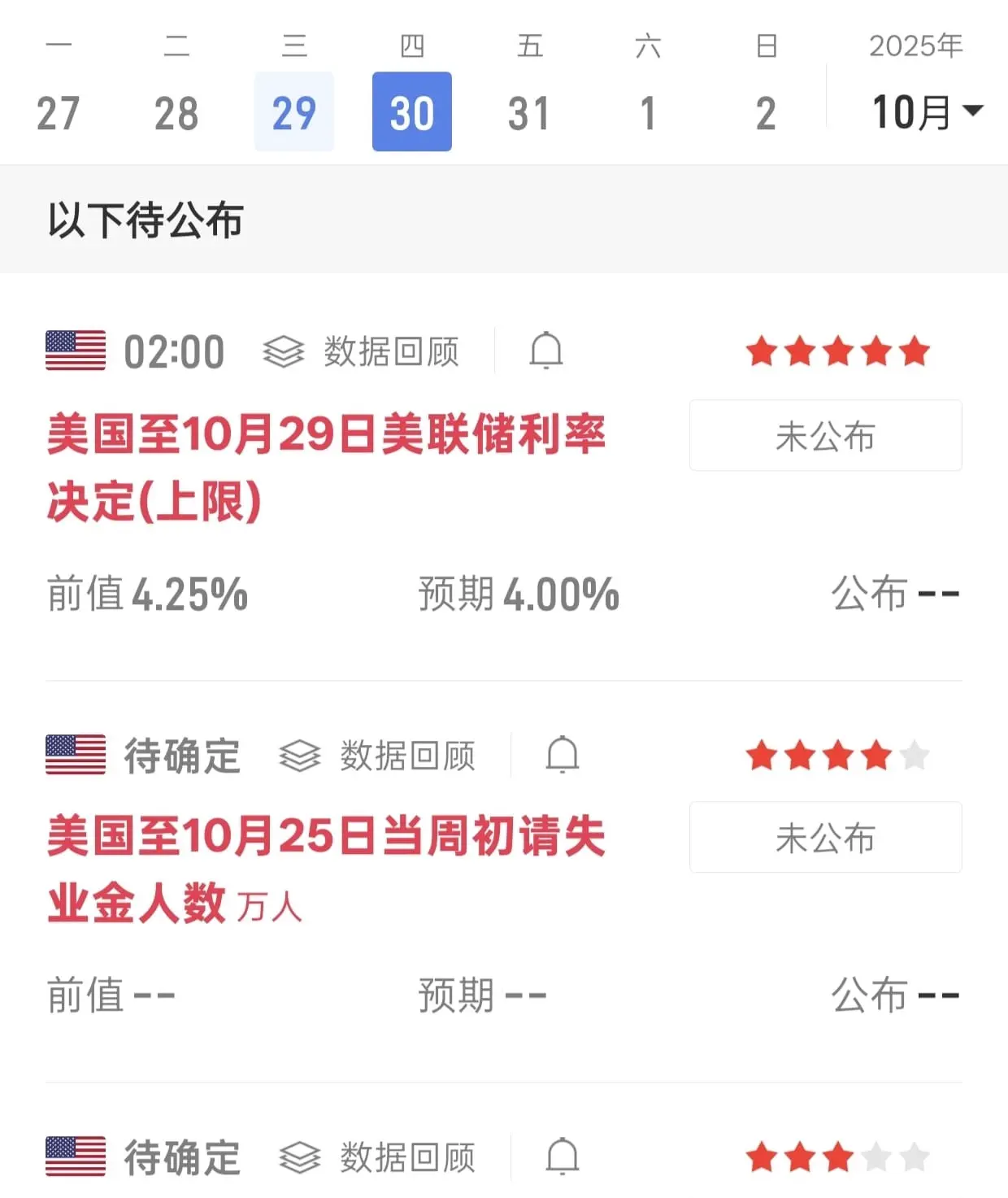Open 数据回顾 for the initial jobless claims event
Image resolution: width=1008 pixels, height=1198 pixels.
378,756
